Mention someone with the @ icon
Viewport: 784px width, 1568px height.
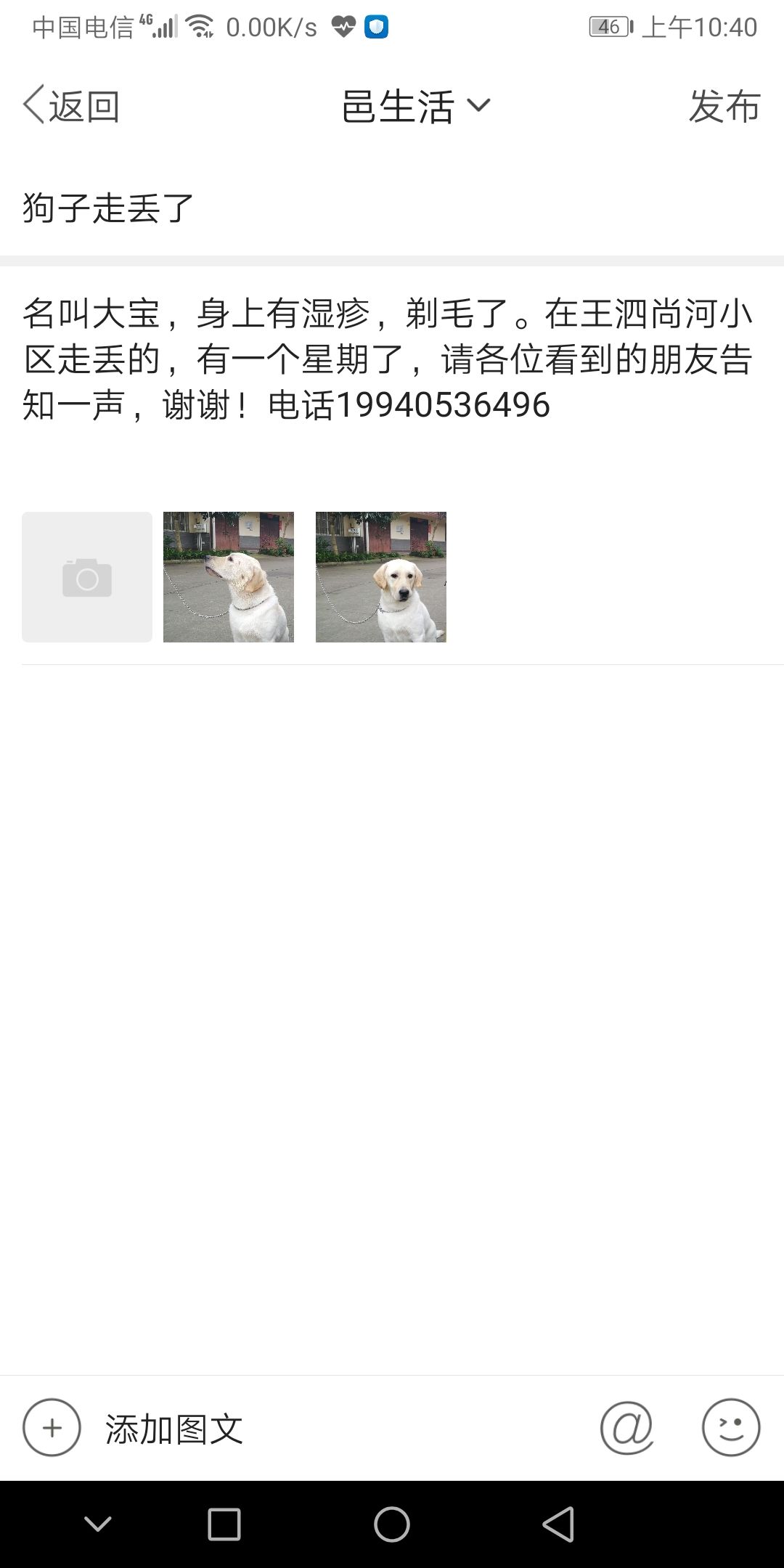626,1427
